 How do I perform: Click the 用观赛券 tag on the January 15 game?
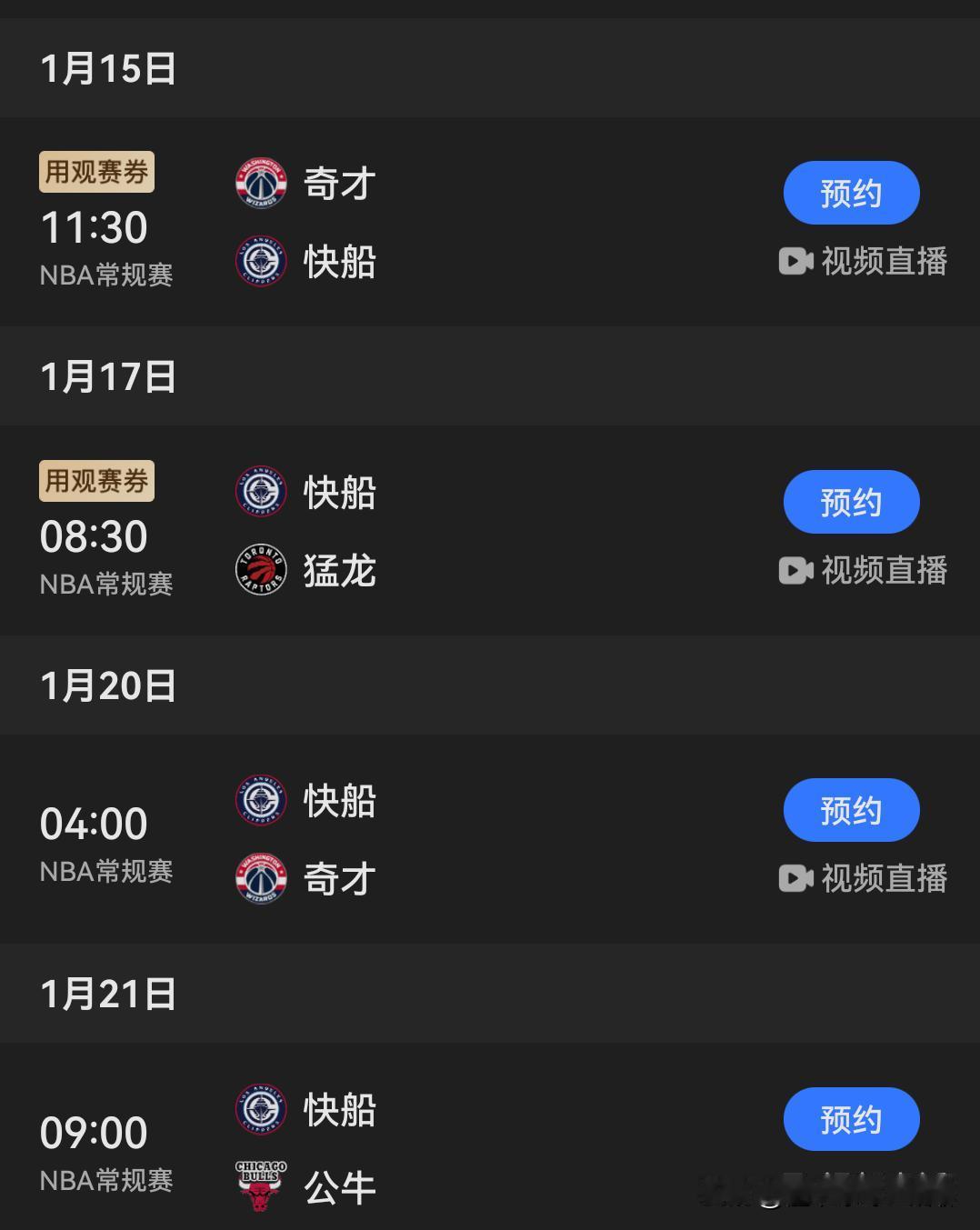point(96,171)
